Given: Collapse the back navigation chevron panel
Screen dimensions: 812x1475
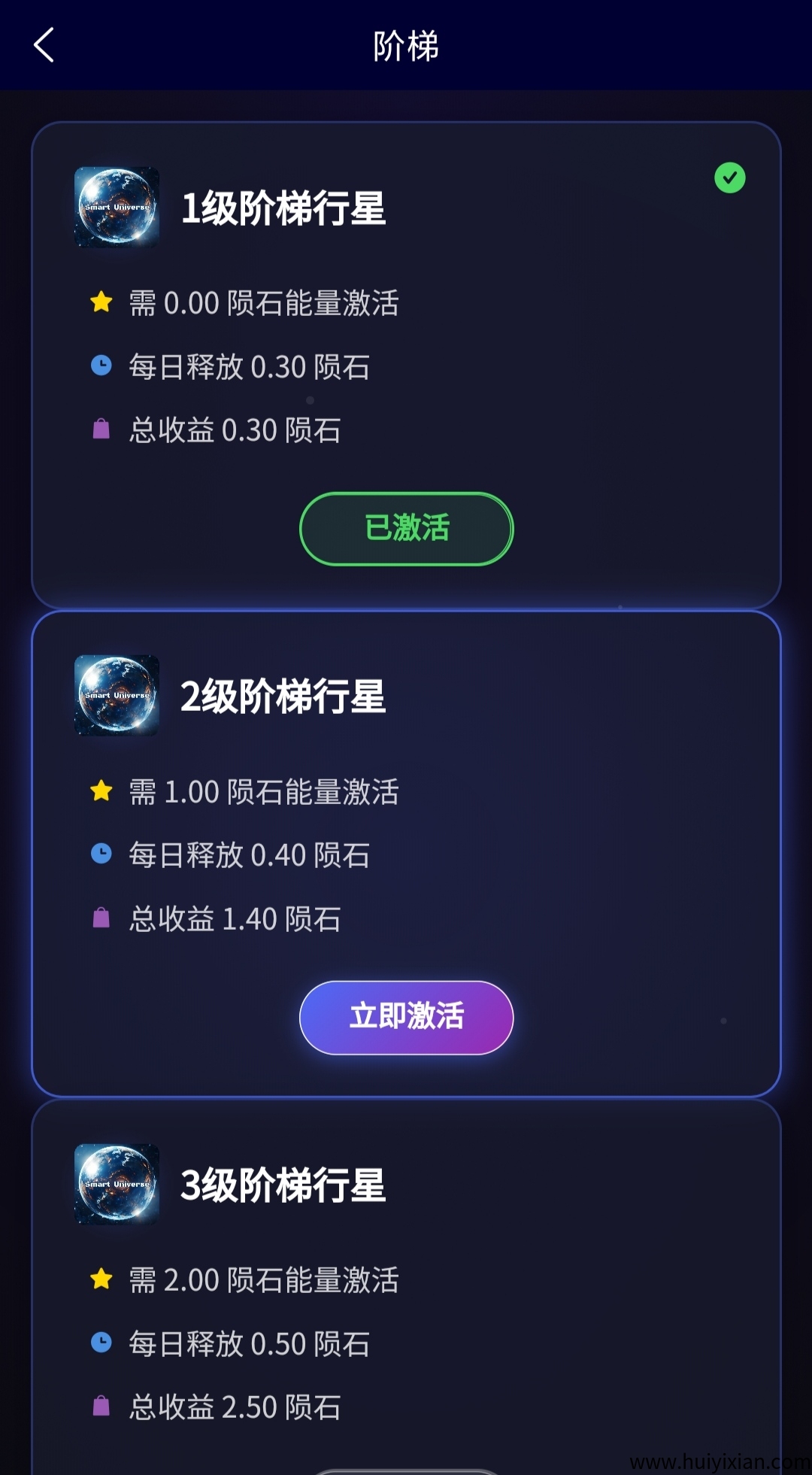Looking at the screenshot, I should click(43, 44).
